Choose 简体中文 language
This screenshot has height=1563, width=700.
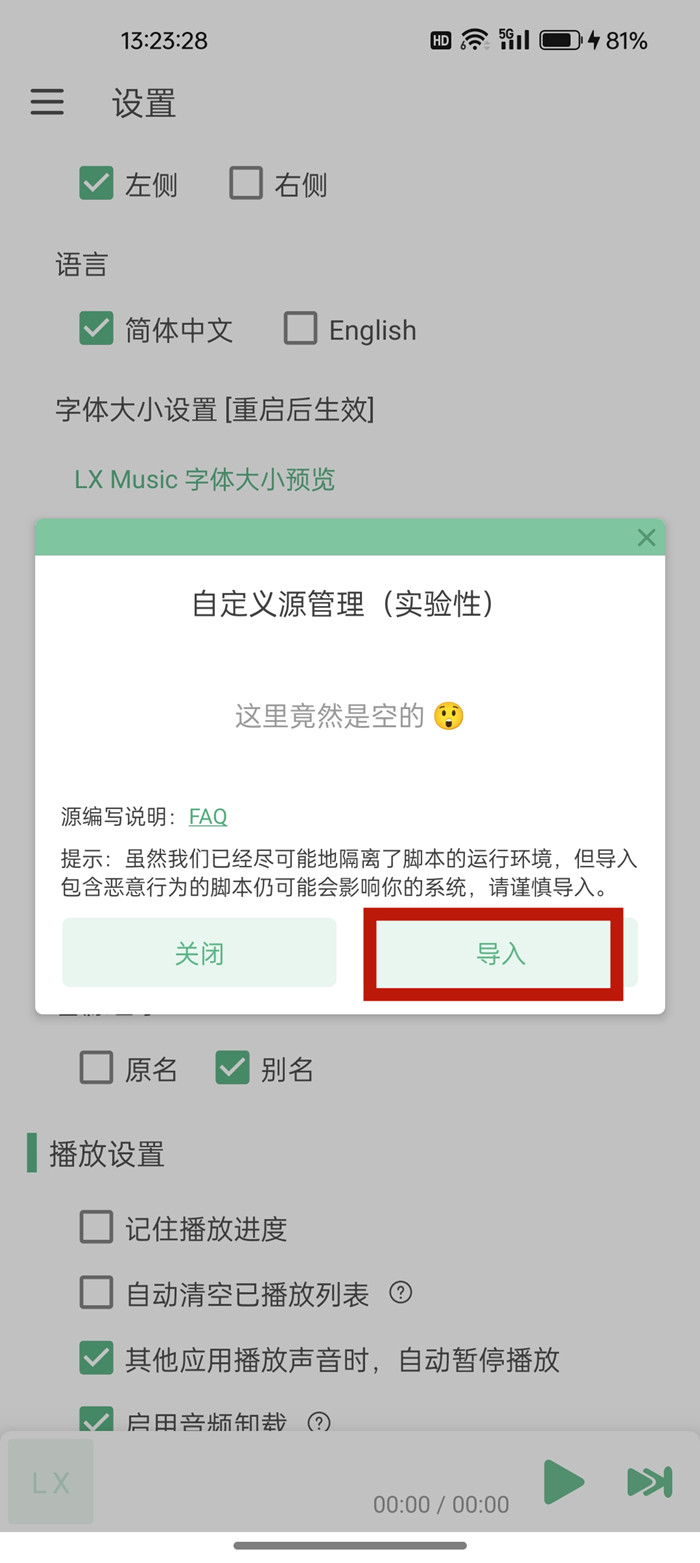pyautogui.click(x=97, y=329)
